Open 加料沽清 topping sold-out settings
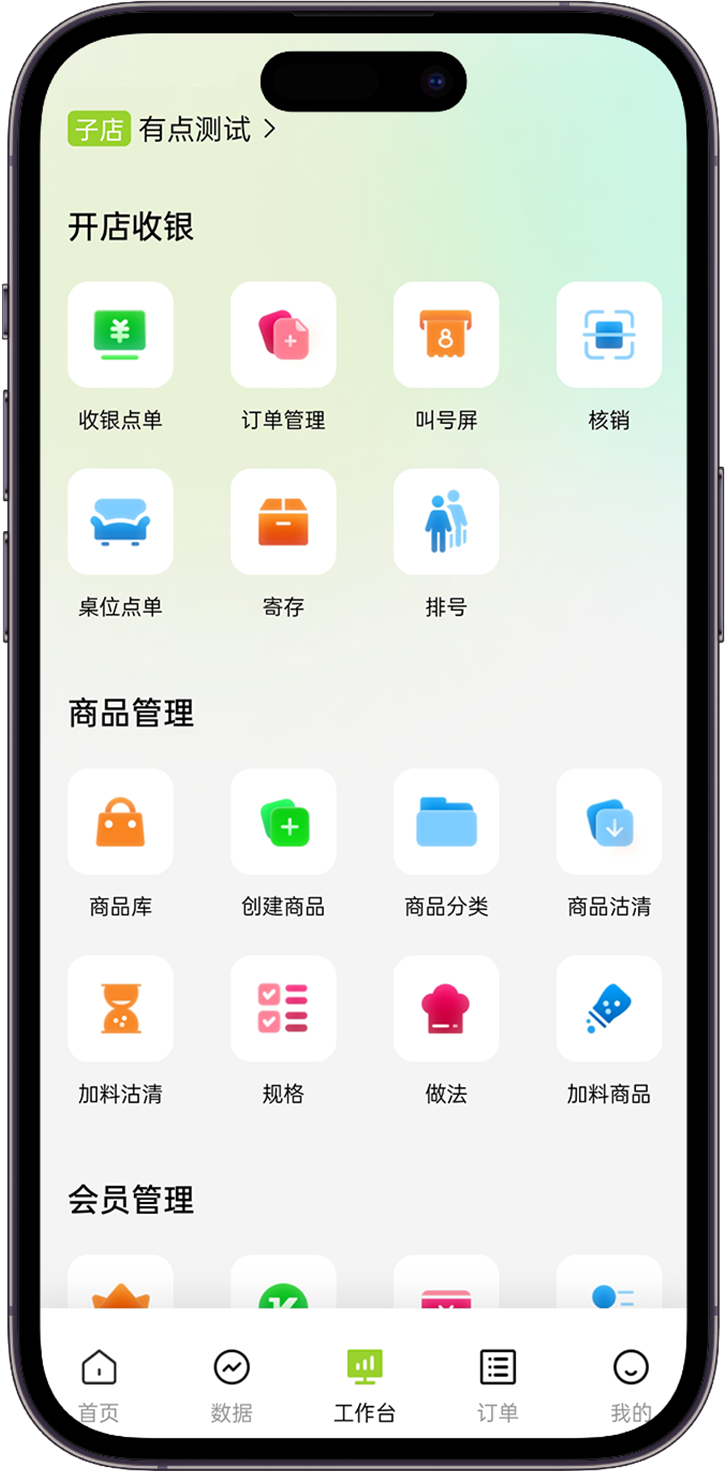Image resolution: width=728 pixels, height=1472 pixels. (x=120, y=1009)
